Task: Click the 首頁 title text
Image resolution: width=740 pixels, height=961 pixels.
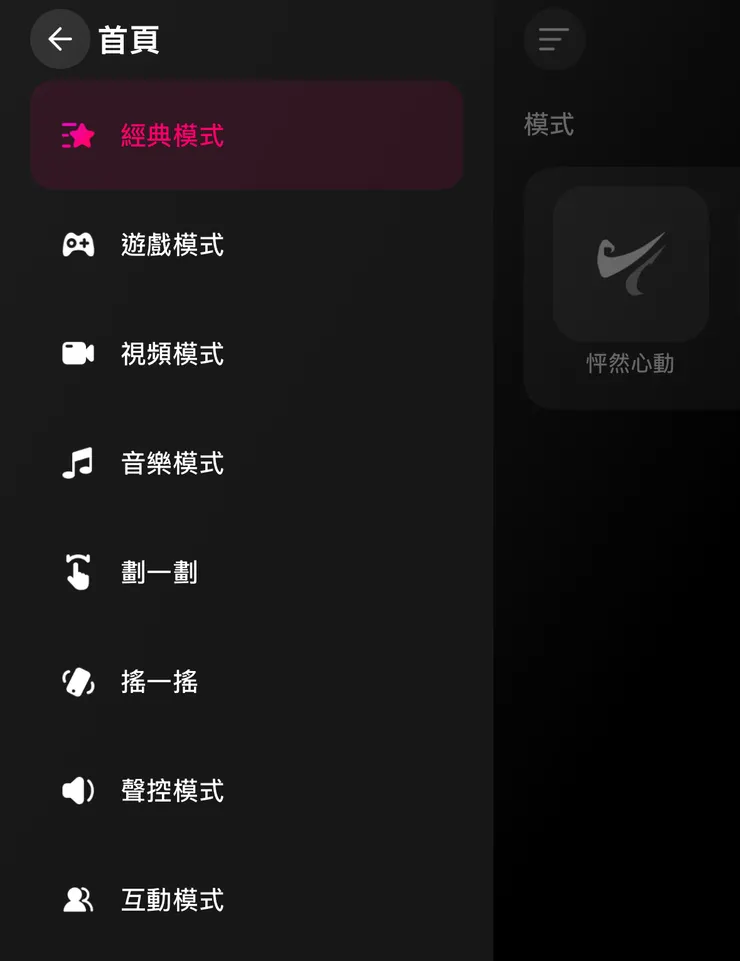Action: pyautogui.click(x=129, y=40)
